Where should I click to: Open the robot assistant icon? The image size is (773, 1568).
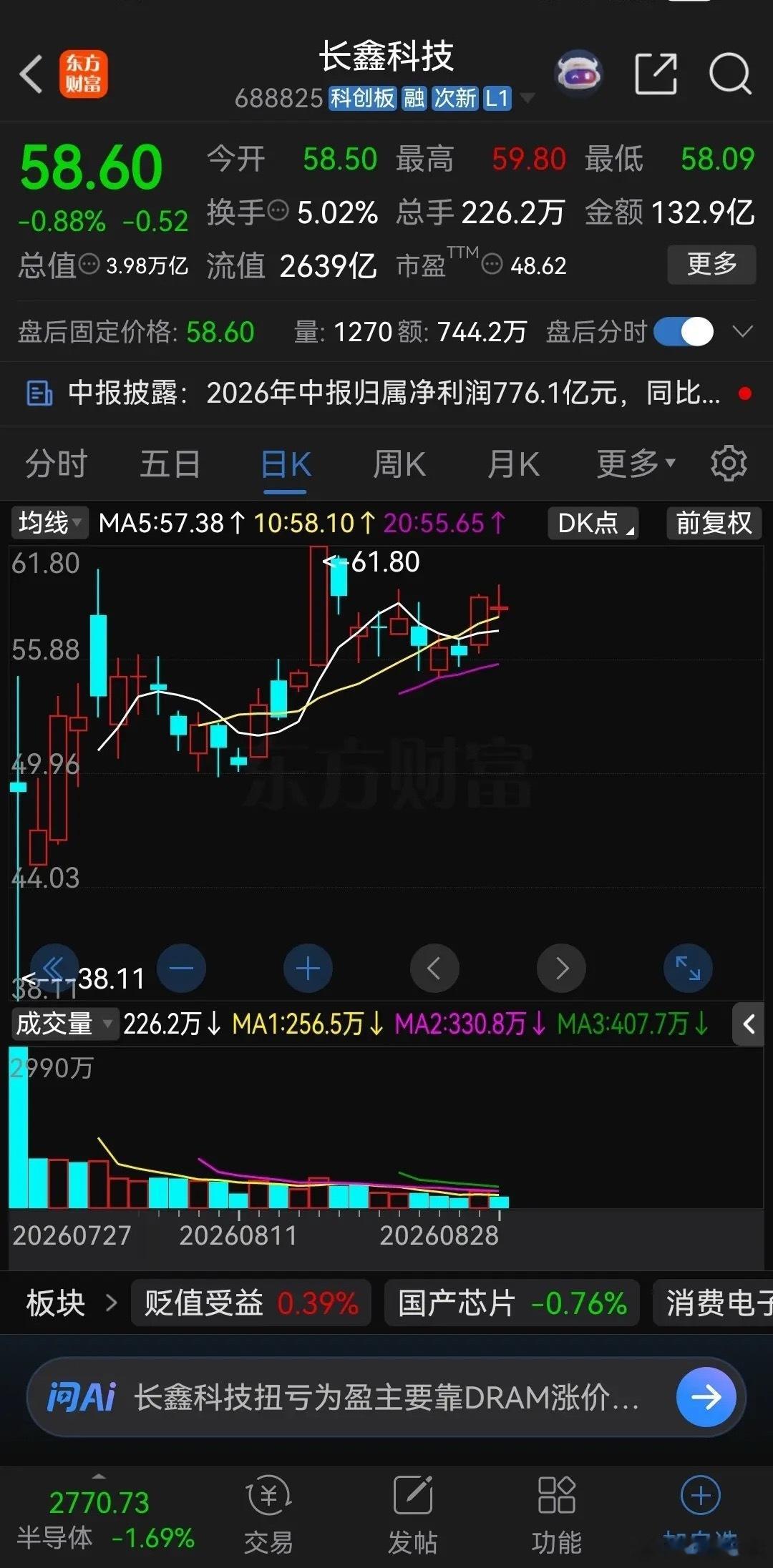pos(578,74)
